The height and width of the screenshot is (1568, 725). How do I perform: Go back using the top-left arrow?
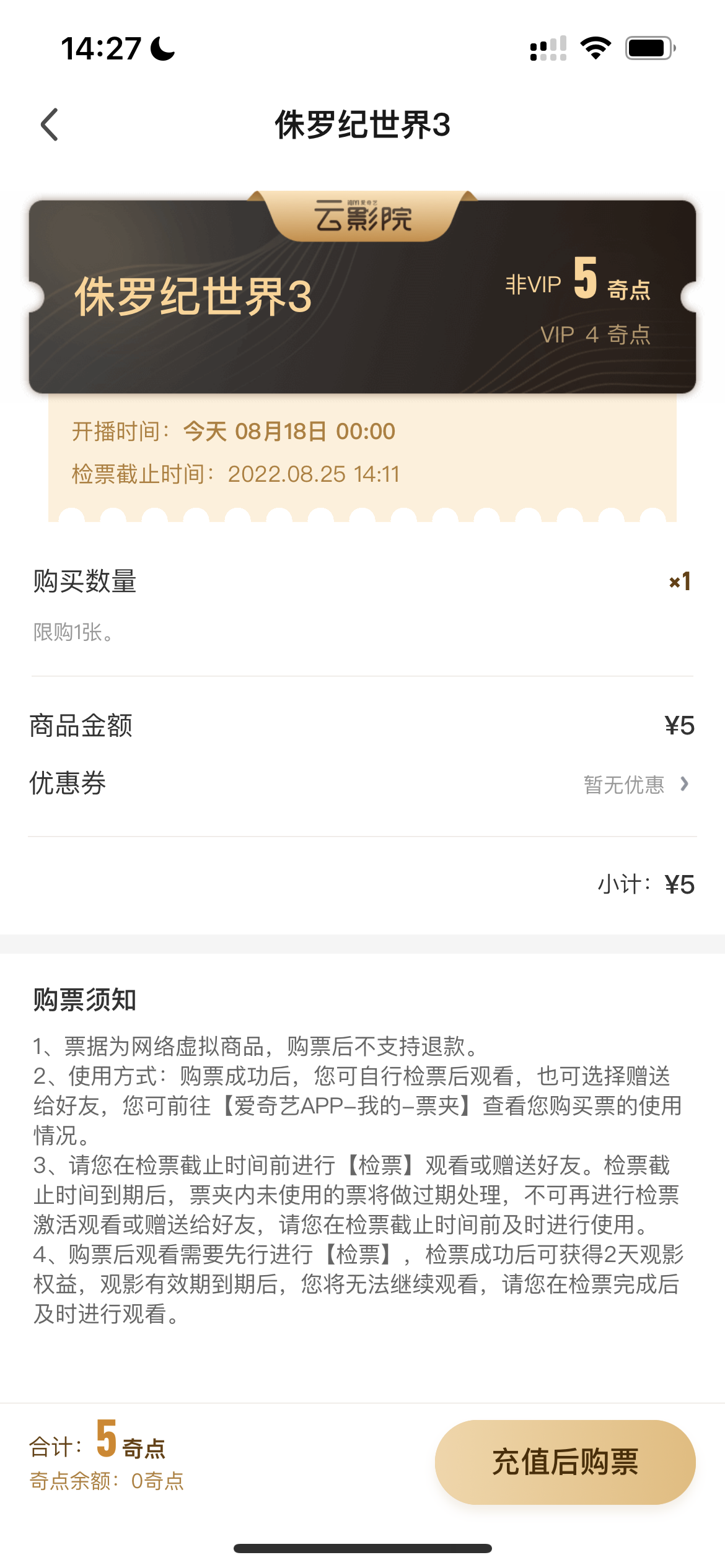50,124
